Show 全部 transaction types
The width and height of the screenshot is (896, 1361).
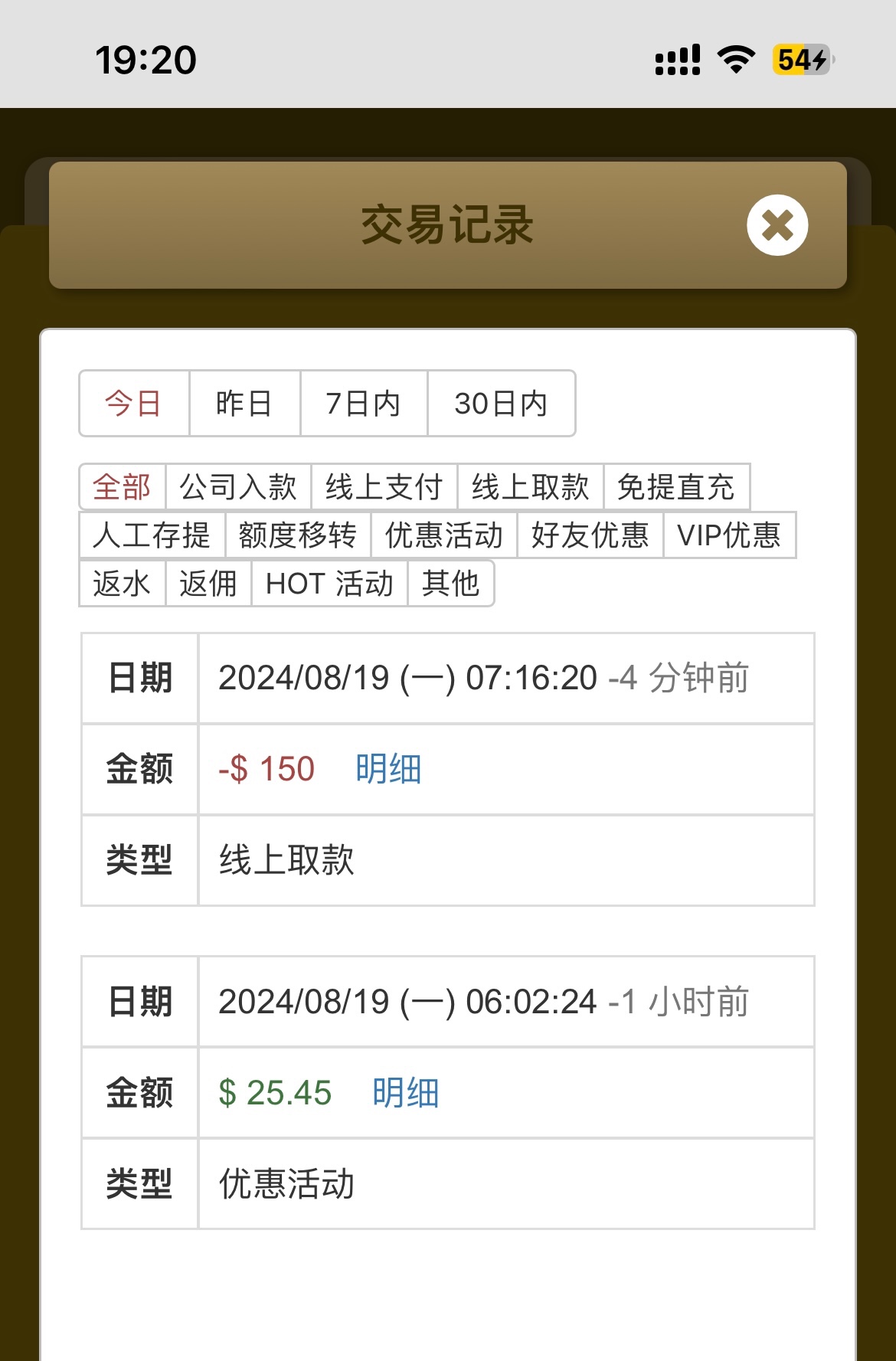(x=122, y=487)
